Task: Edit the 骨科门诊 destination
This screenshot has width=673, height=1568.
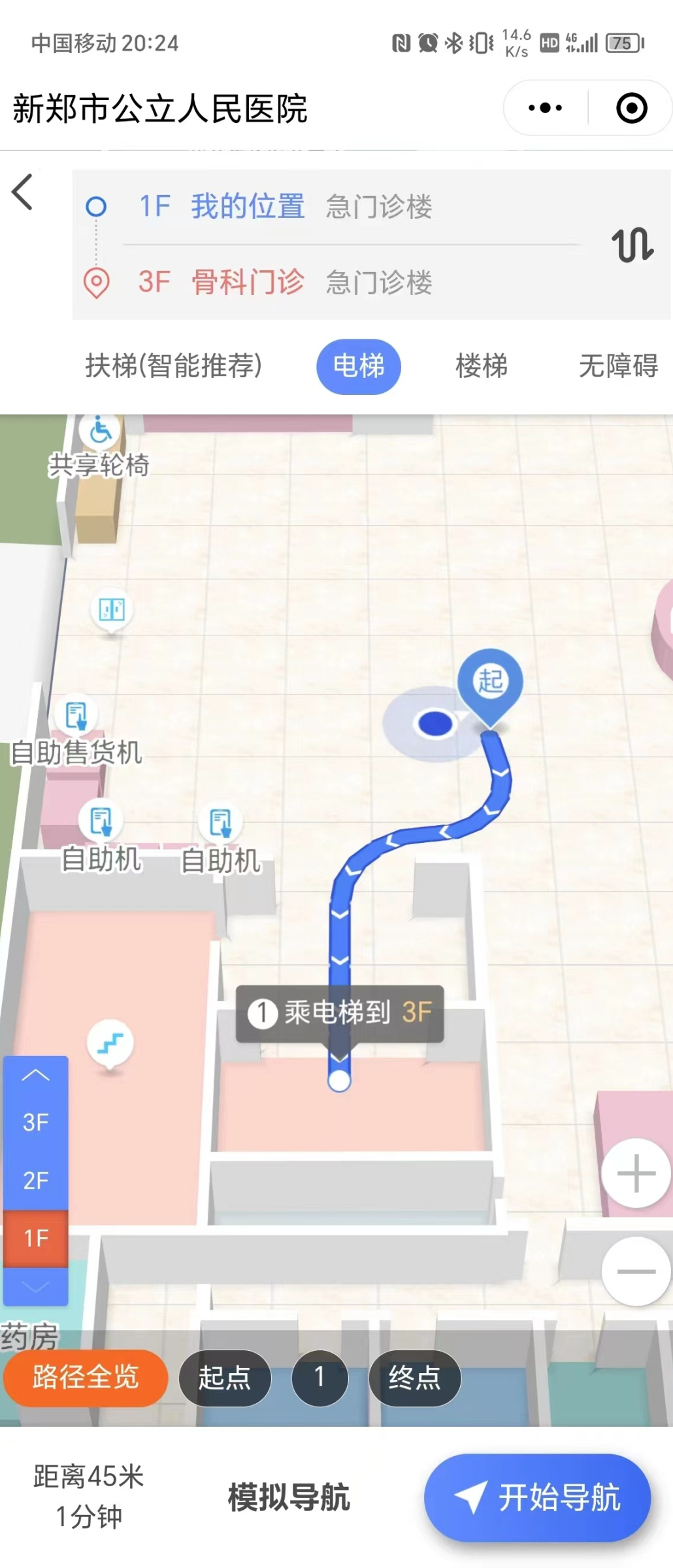Action: 247,282
